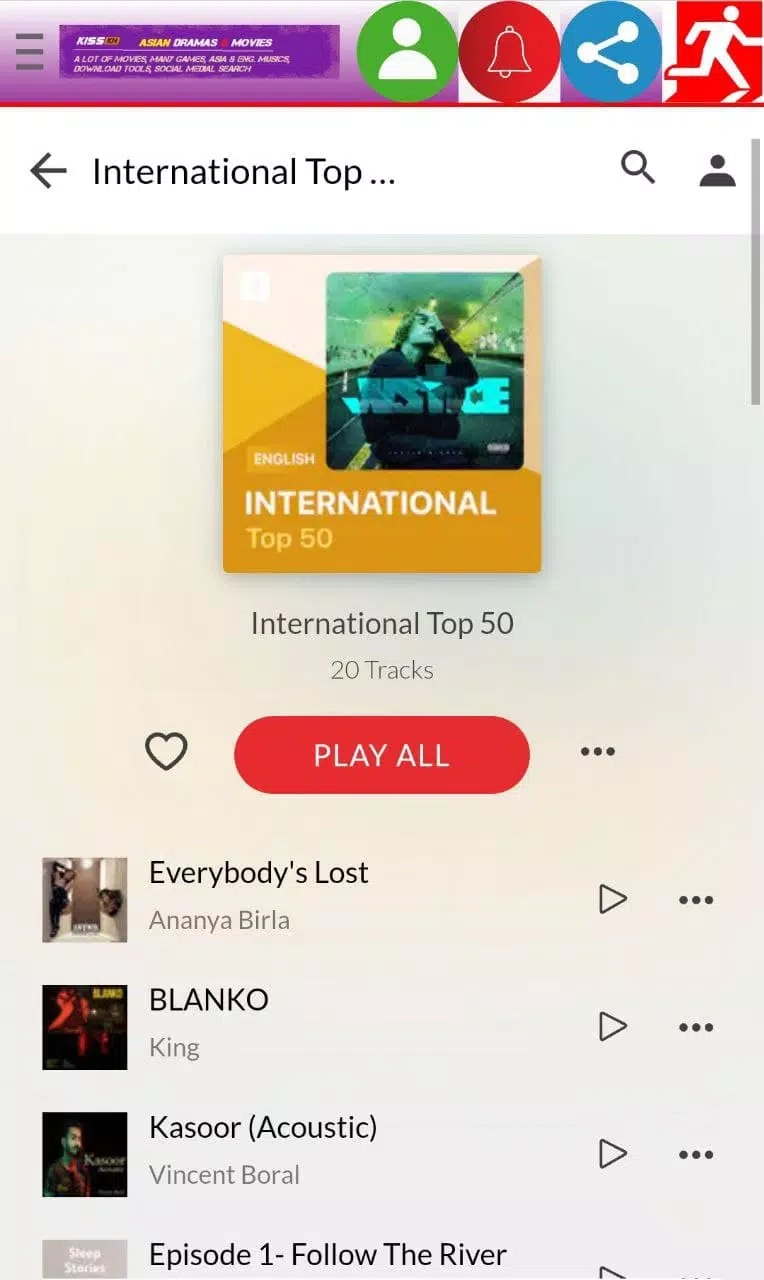
Task: Open more options for Kasoor (Acoustic)
Action: (696, 1155)
